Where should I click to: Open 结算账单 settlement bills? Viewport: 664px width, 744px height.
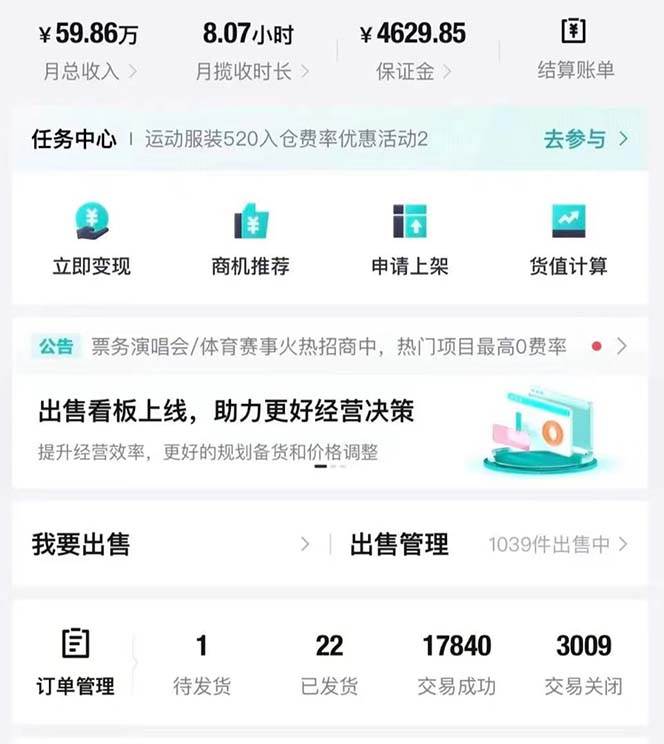point(575,50)
